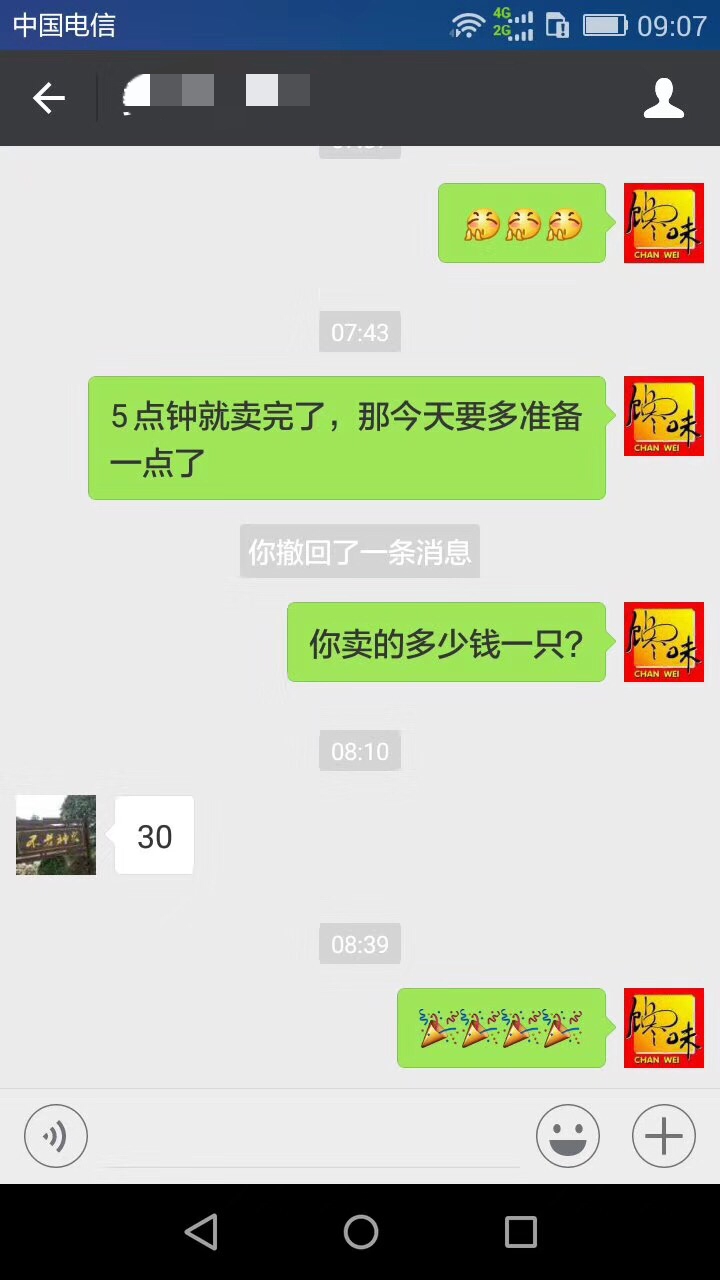Open my avatar beside 你卖的多少钱一只
720x1280 pixels.
pos(663,642)
